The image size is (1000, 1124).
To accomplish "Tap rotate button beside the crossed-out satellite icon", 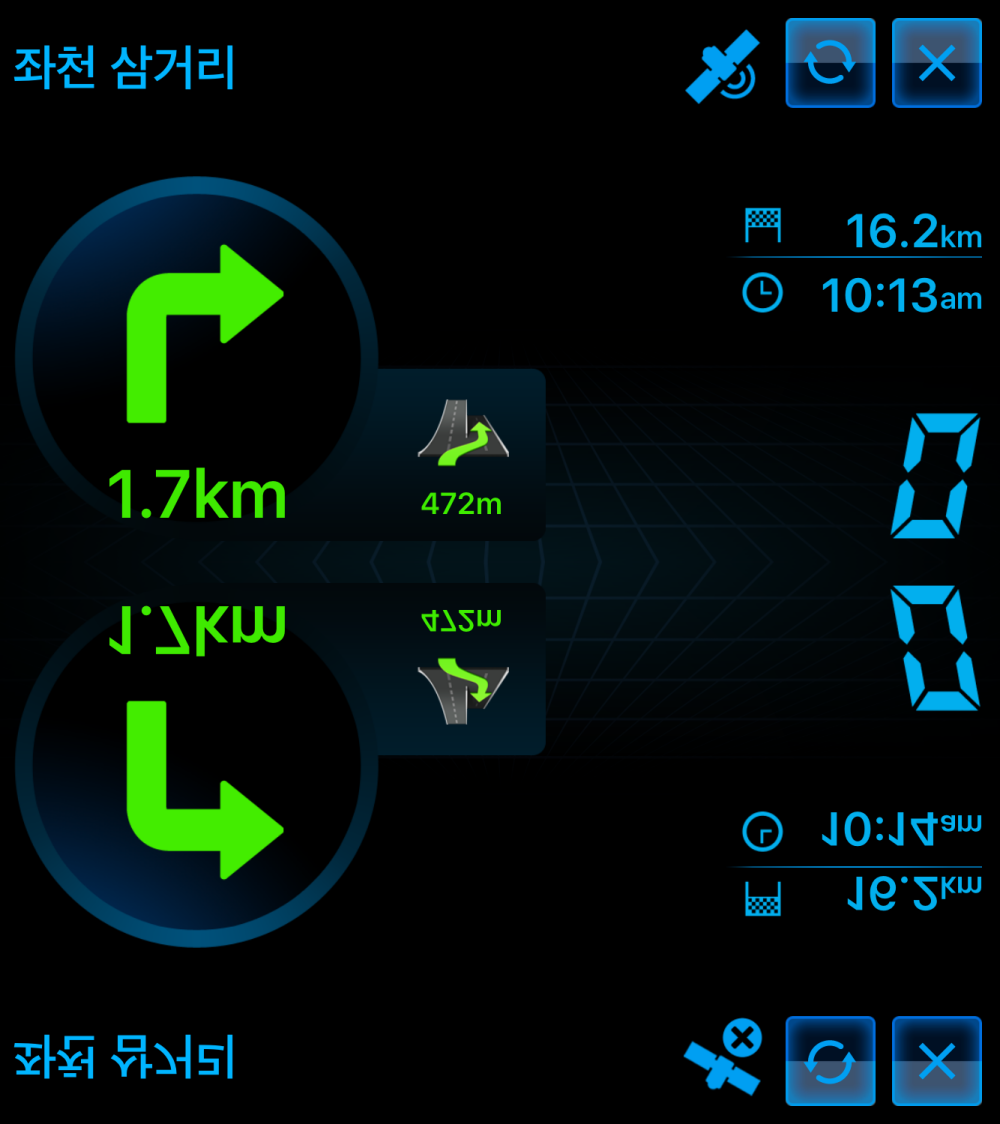I will [x=830, y=1061].
